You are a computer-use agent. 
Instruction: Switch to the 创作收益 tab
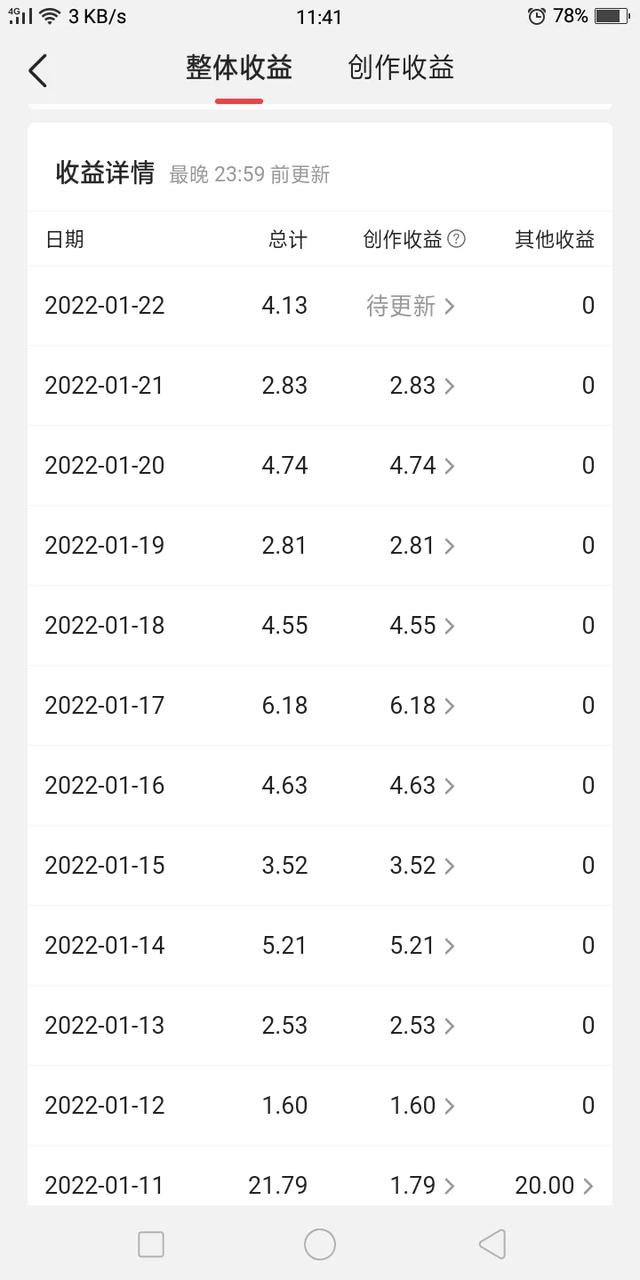(x=401, y=68)
